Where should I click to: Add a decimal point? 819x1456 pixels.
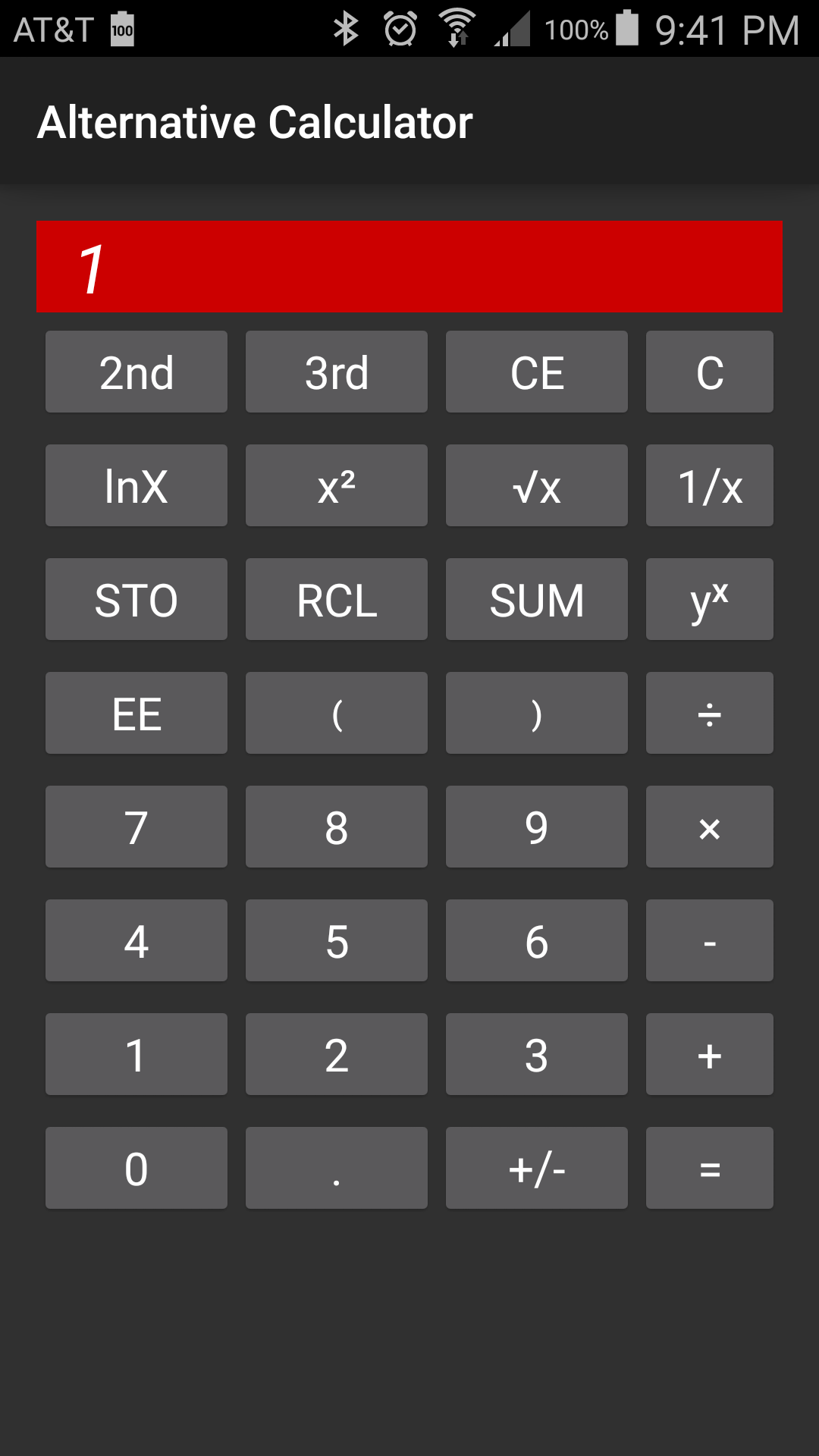point(337,1168)
